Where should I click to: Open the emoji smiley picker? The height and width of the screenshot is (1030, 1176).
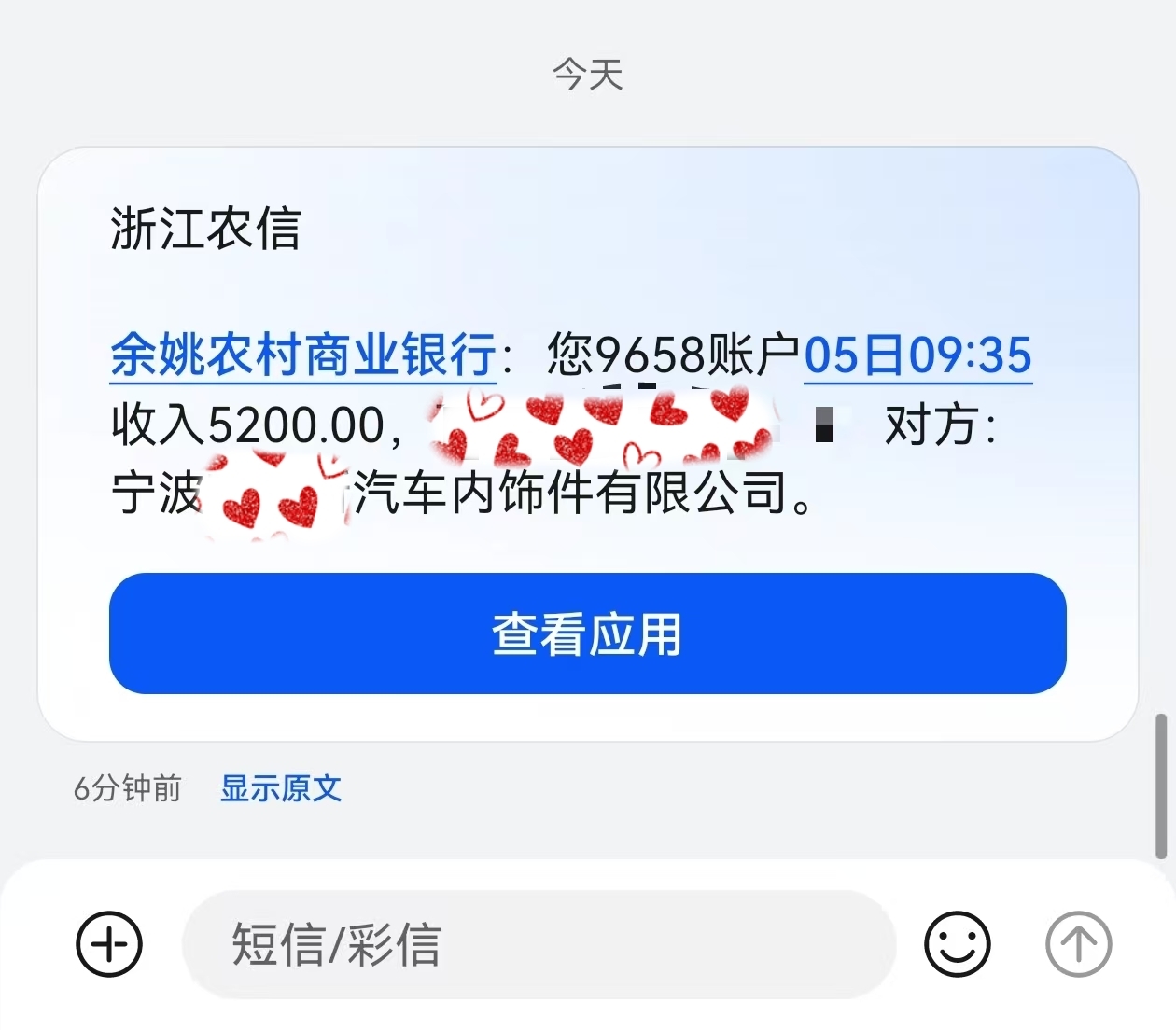click(x=957, y=943)
